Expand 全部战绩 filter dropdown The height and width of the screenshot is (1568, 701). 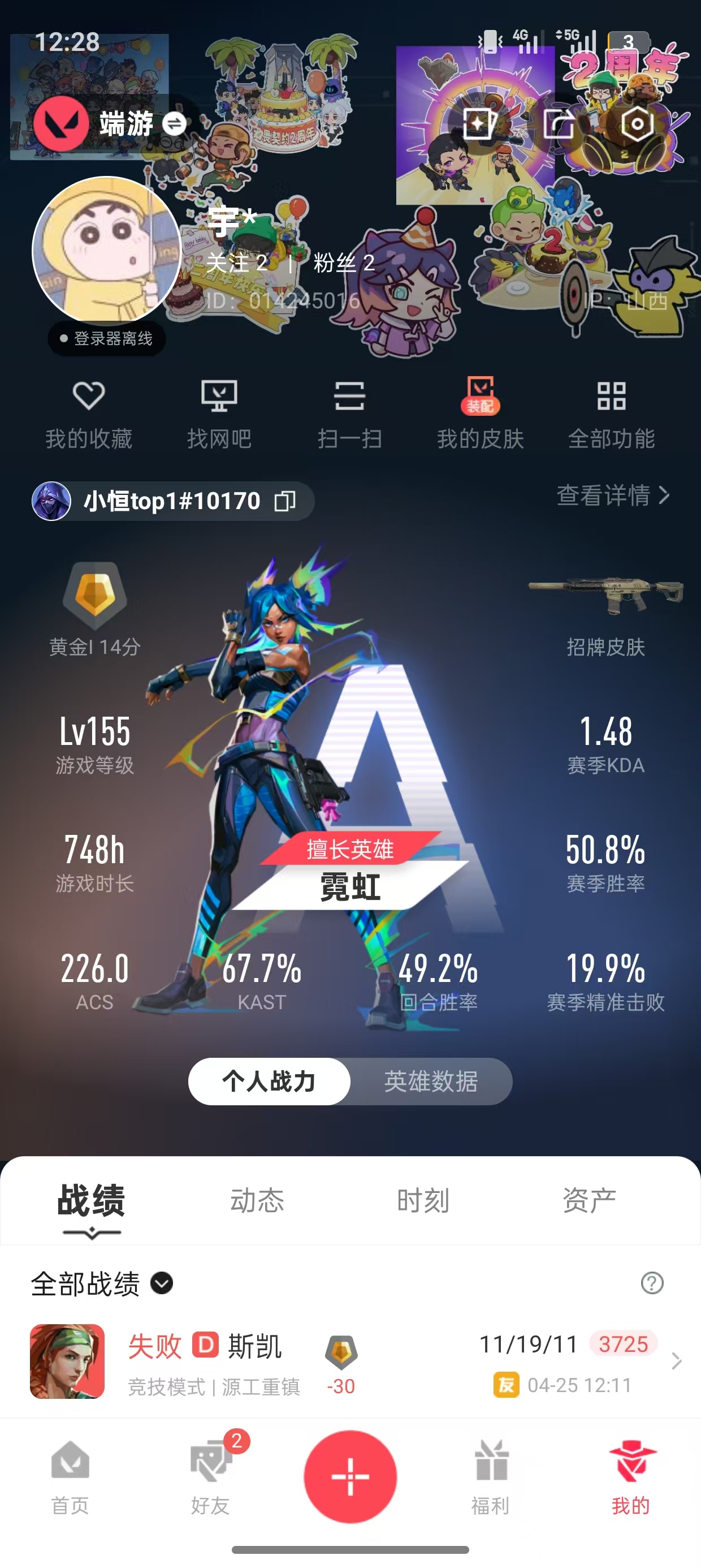(x=162, y=1283)
